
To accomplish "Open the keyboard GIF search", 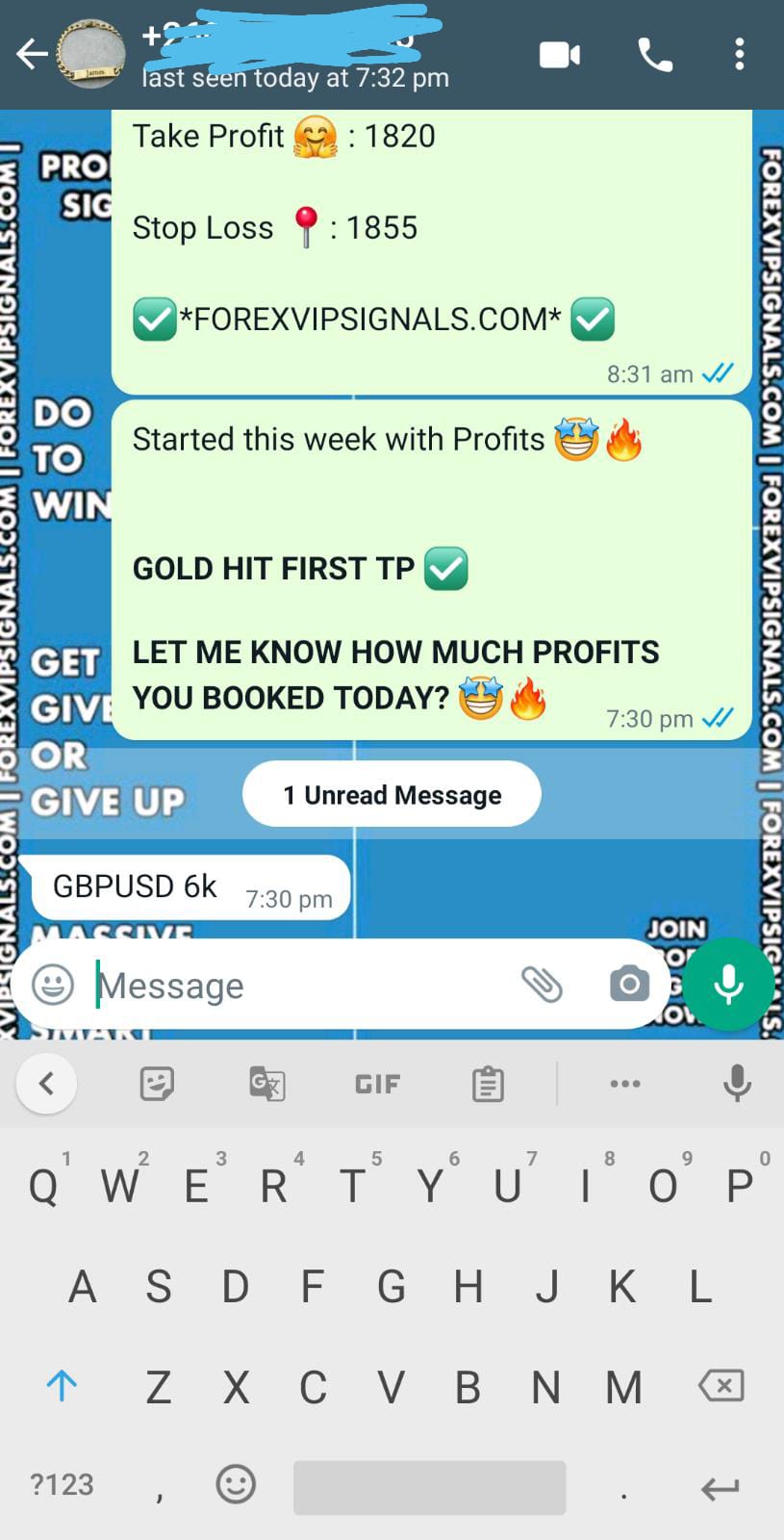I will point(377,1085).
